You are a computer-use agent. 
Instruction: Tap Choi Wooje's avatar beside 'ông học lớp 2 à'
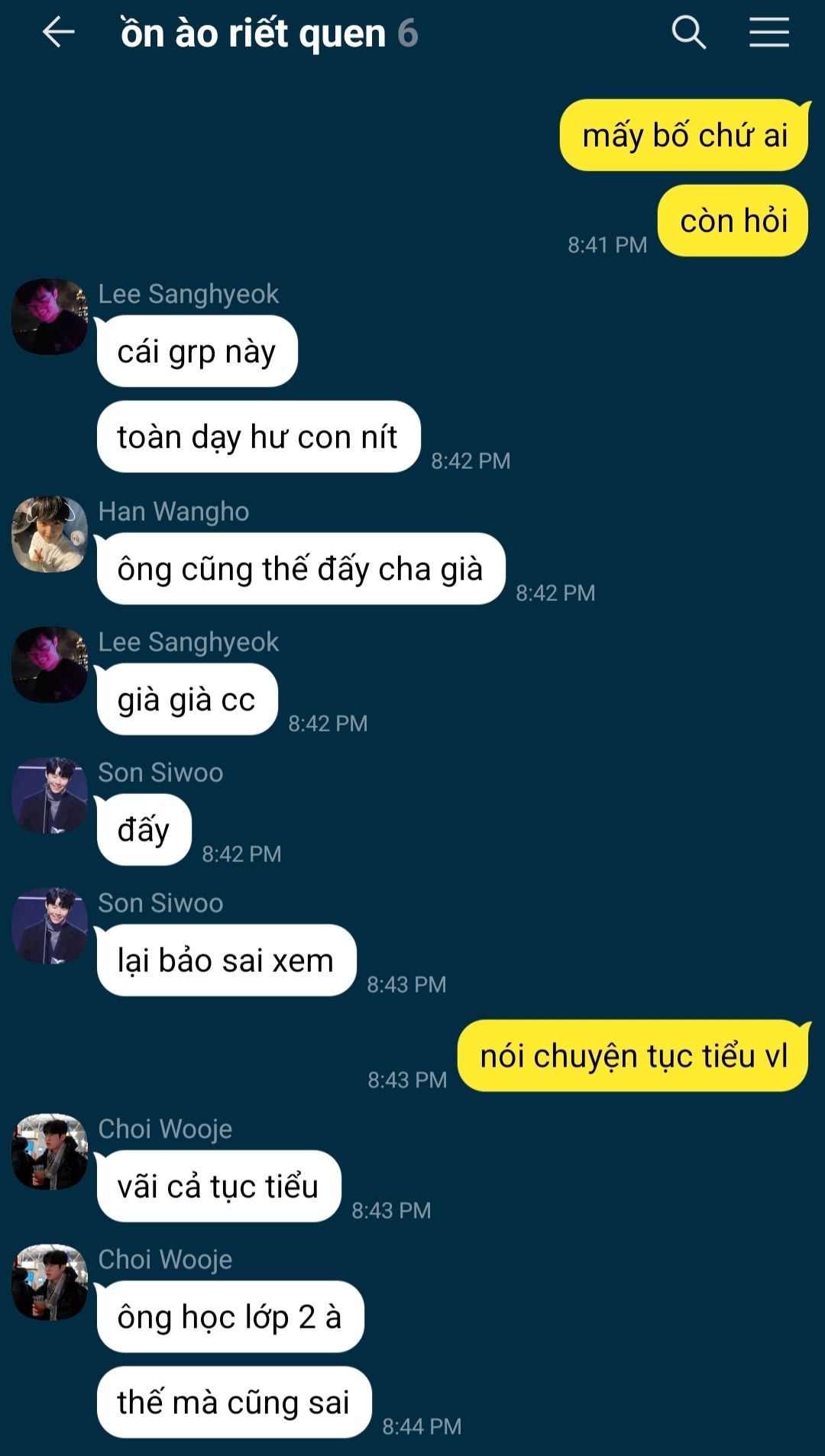tap(50, 1282)
